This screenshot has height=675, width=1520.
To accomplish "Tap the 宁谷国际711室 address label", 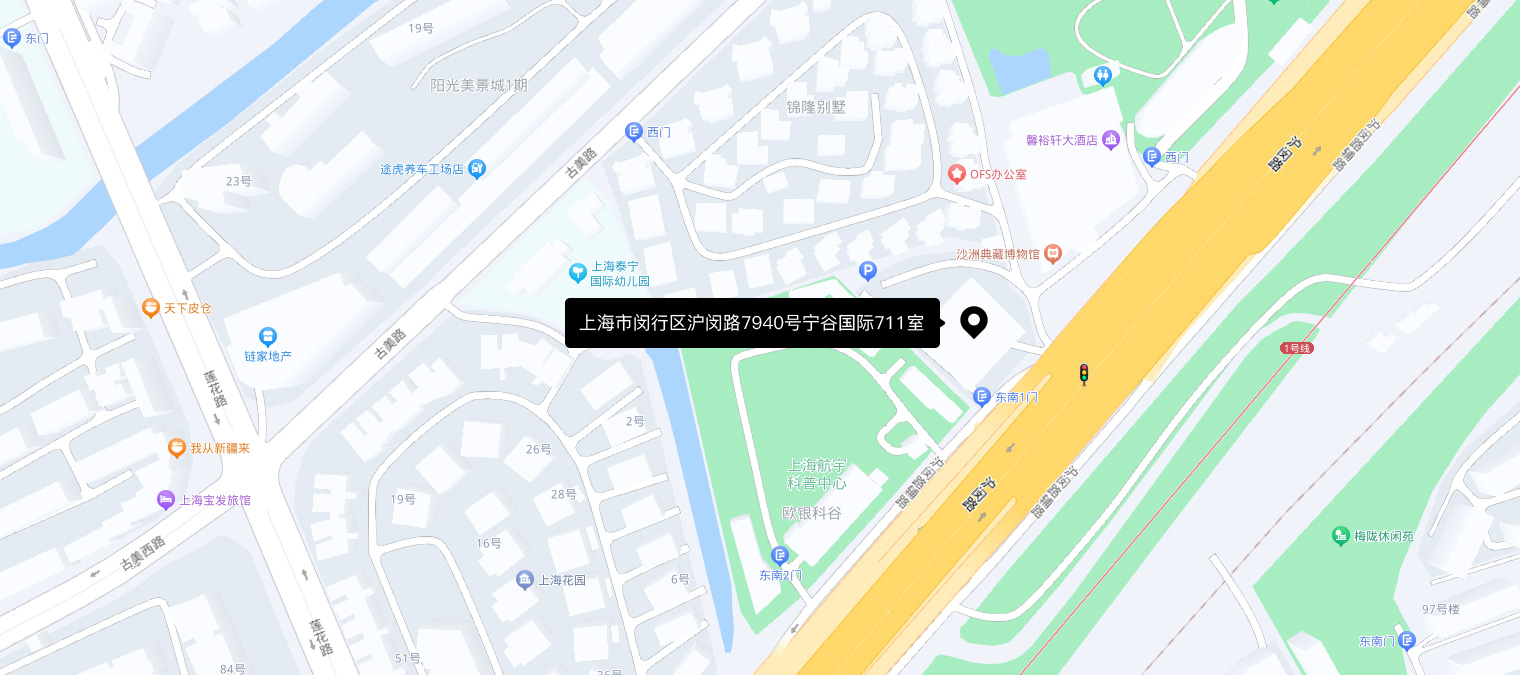I will (752, 323).
